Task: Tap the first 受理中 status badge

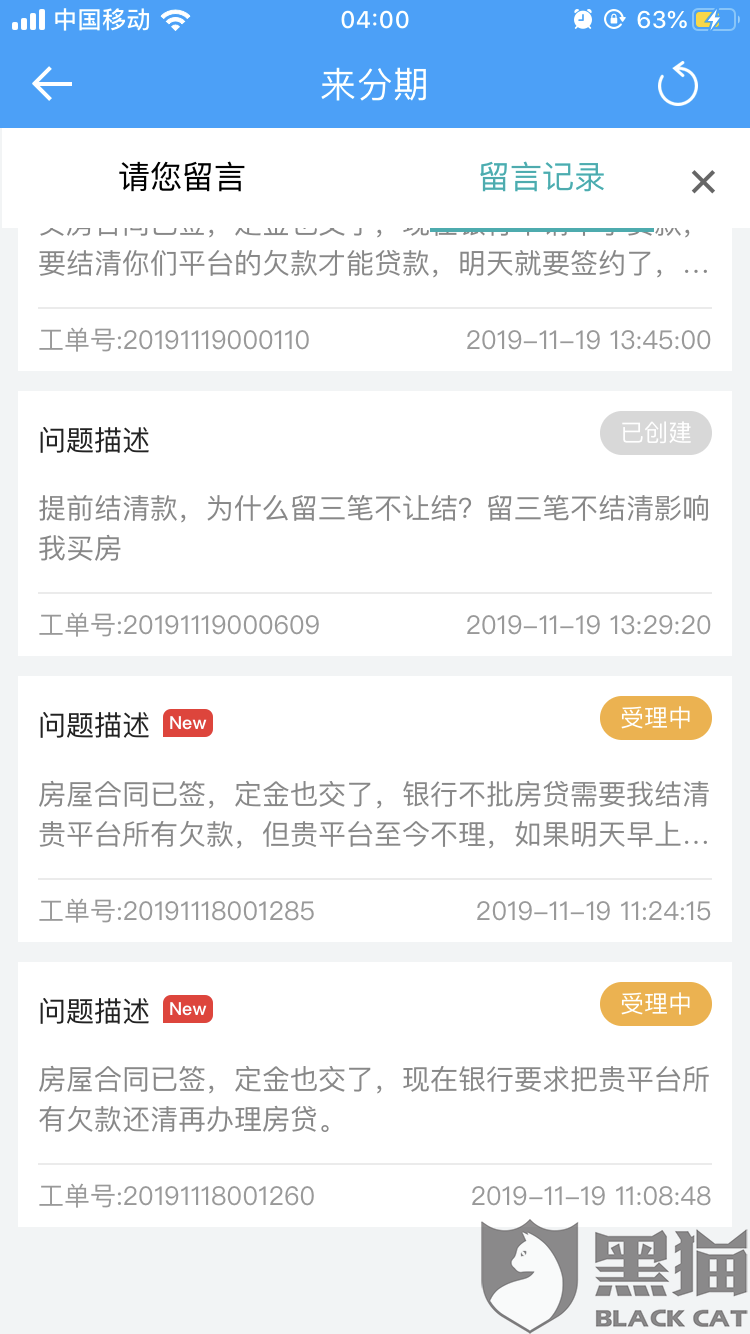Action: [x=655, y=718]
